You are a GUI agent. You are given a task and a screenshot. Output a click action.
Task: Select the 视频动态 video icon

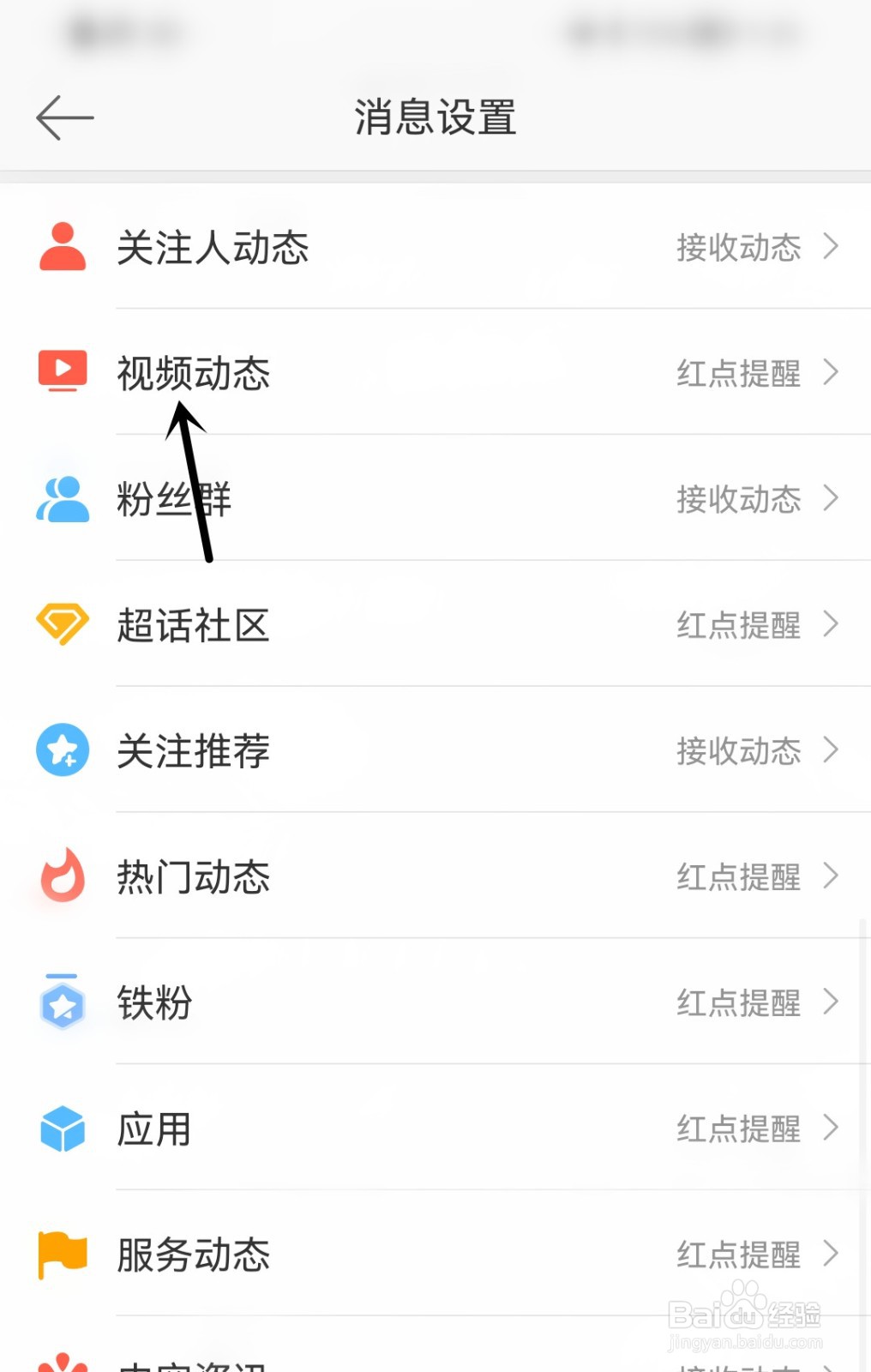[x=61, y=370]
